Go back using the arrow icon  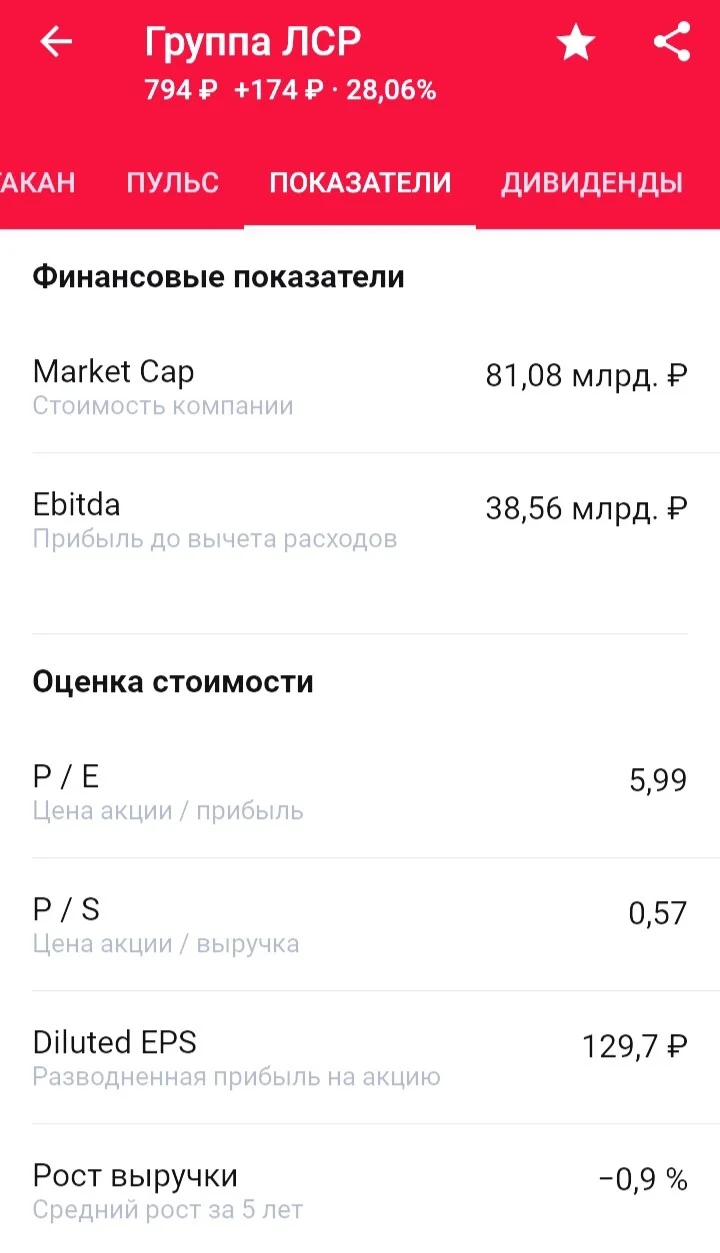point(56,43)
